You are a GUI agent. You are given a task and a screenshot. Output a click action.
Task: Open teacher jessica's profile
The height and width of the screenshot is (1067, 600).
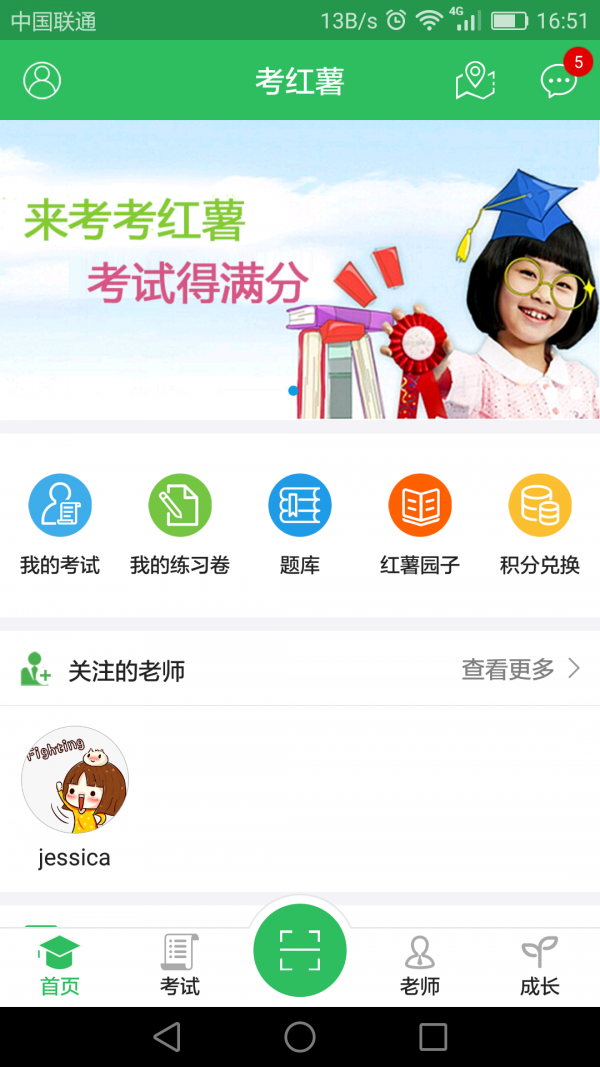75,795
